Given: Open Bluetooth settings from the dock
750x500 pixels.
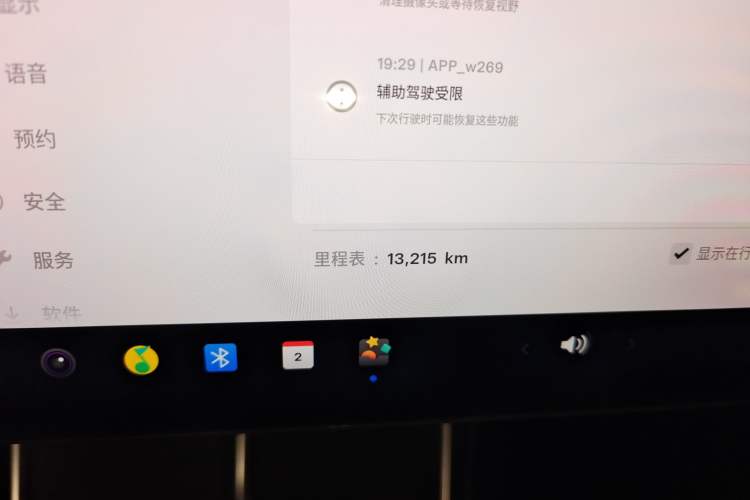Looking at the screenshot, I should click(220, 357).
